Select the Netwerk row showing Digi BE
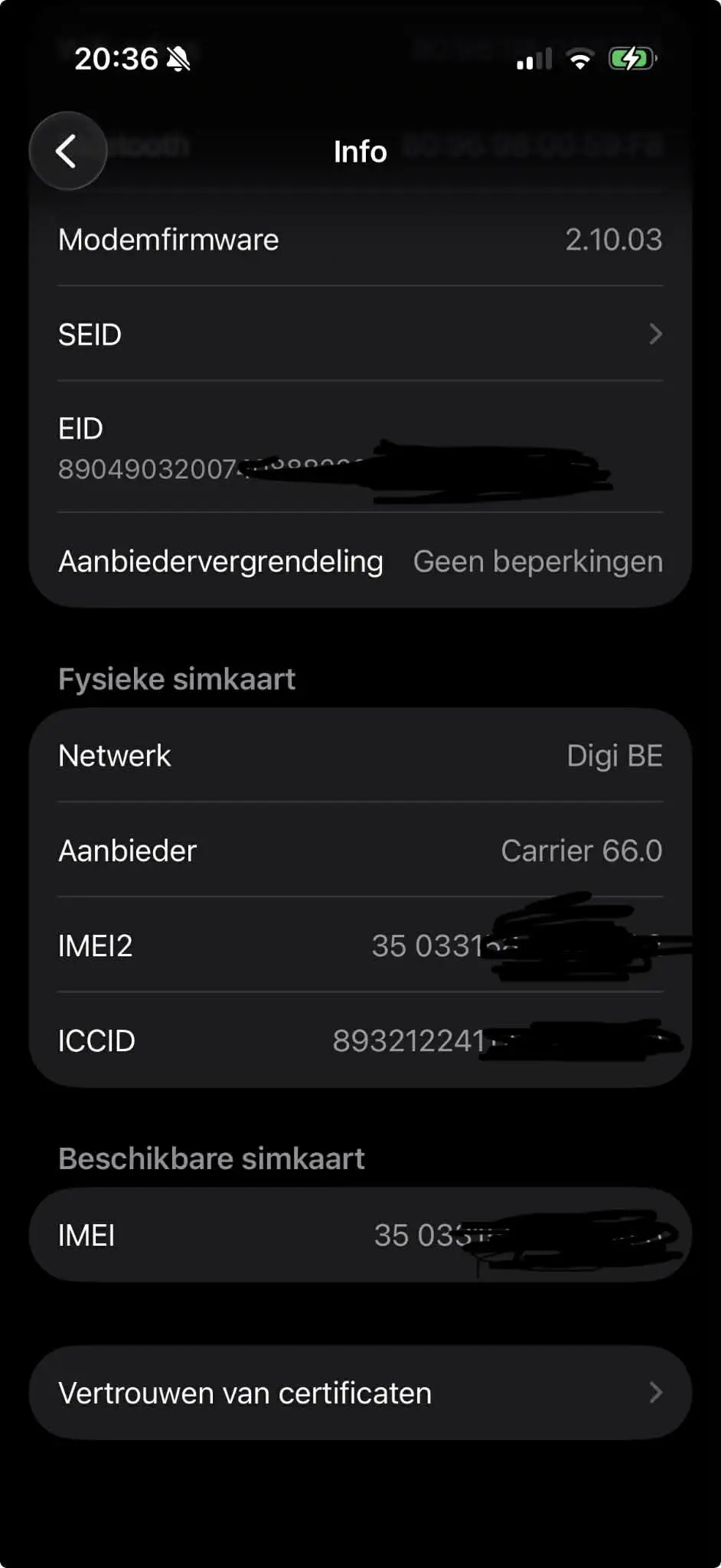 coord(360,756)
